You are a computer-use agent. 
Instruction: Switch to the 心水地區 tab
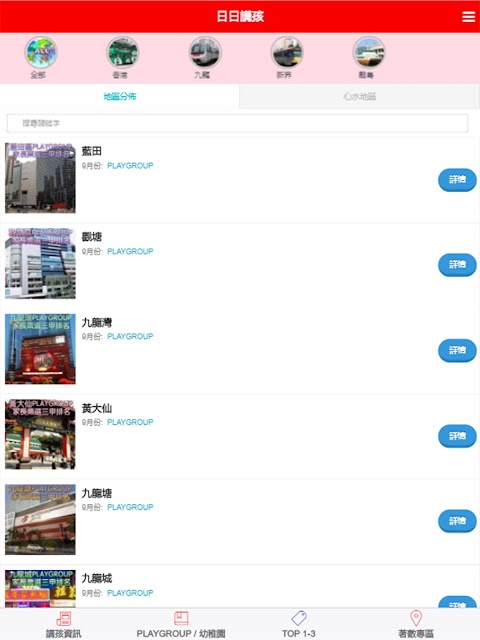point(359,97)
